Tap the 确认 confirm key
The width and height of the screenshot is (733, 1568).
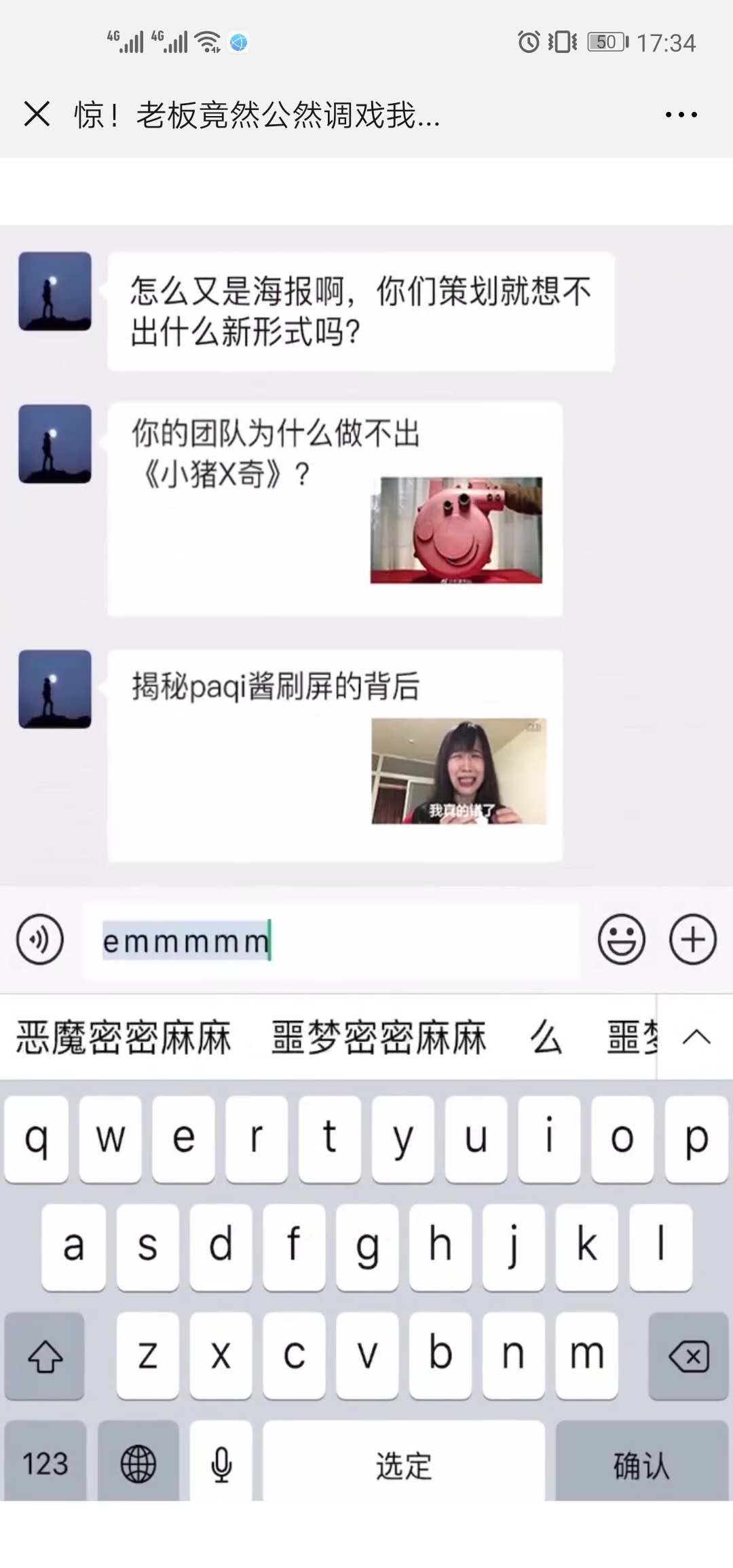(x=641, y=1463)
